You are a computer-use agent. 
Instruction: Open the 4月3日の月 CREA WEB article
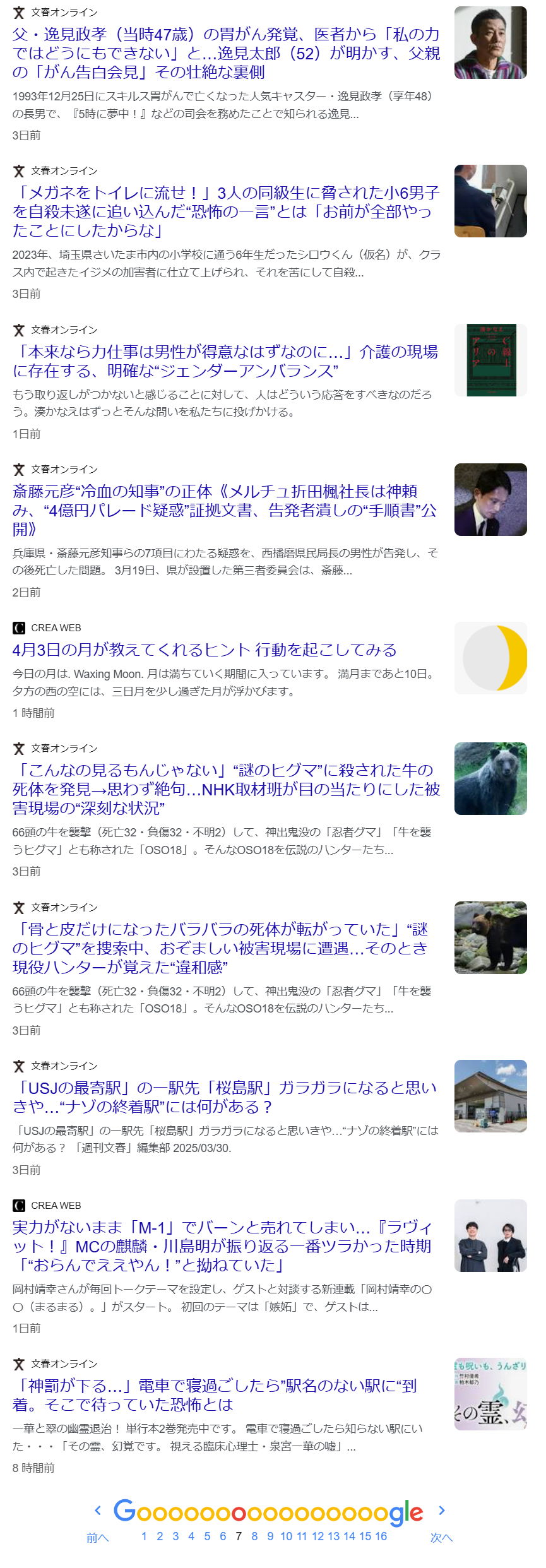205,650
